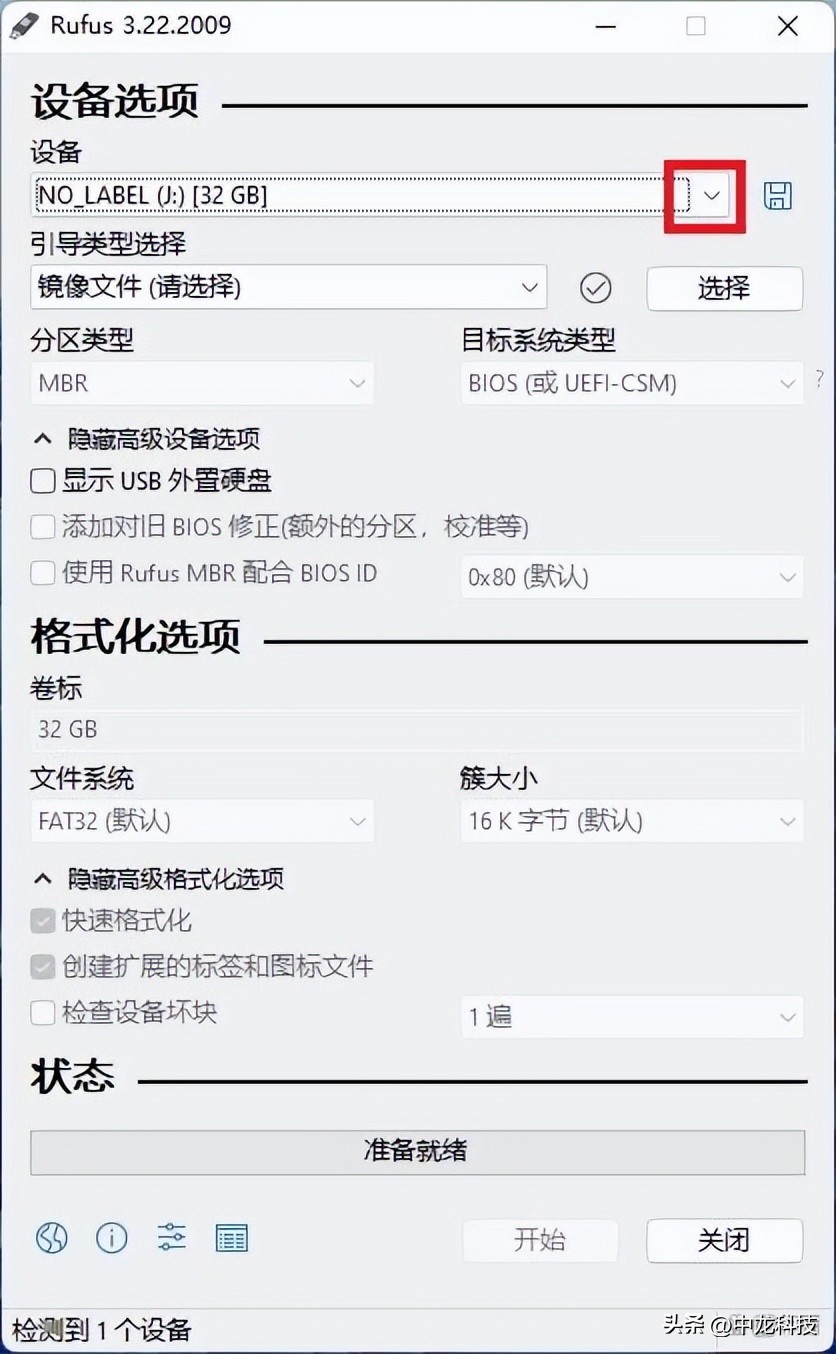Click the 选择 button to choose an image

pos(724,288)
